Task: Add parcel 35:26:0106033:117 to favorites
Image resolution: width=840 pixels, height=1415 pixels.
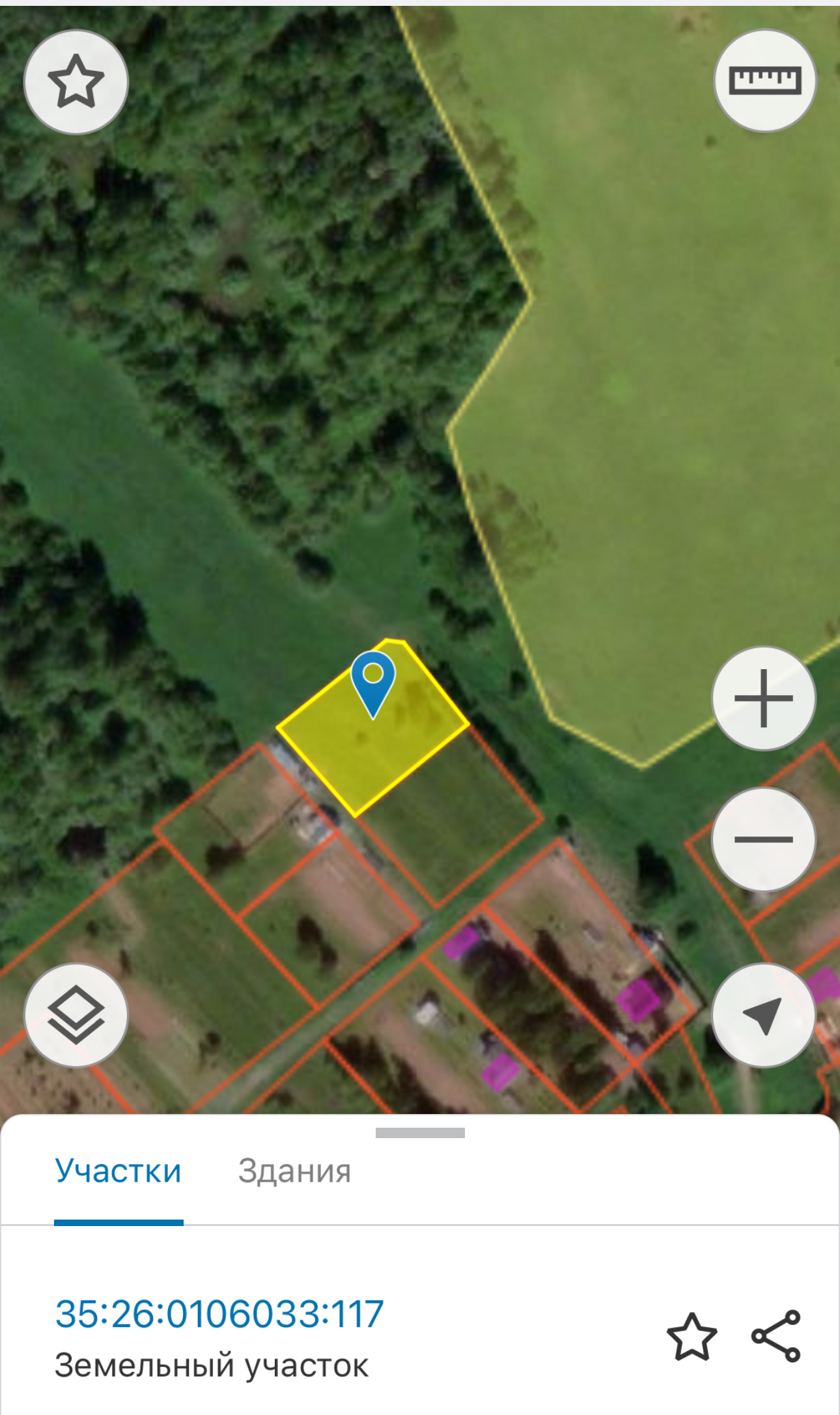Action: 692,1336
